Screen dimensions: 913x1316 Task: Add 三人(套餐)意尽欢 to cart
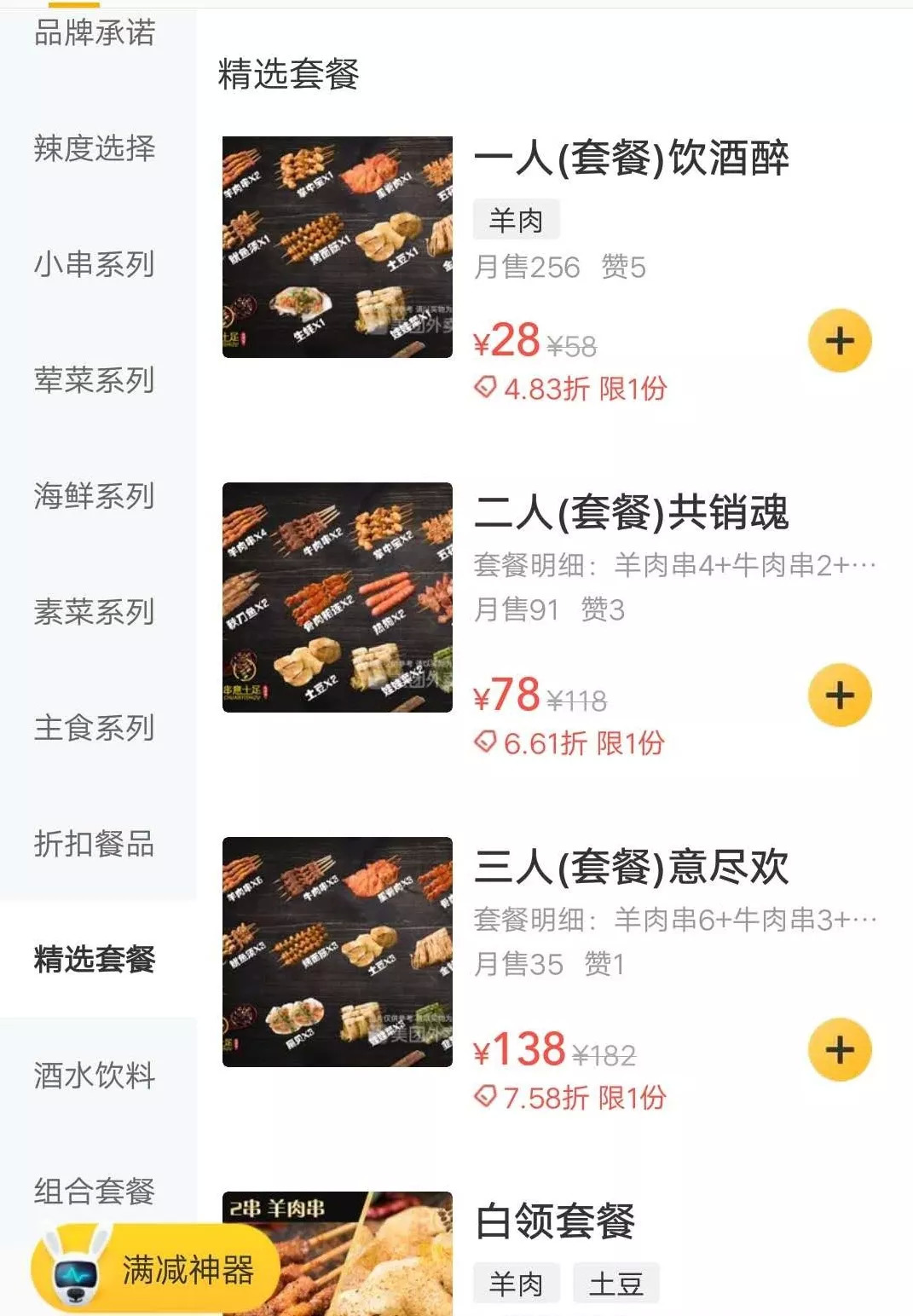click(x=840, y=1050)
